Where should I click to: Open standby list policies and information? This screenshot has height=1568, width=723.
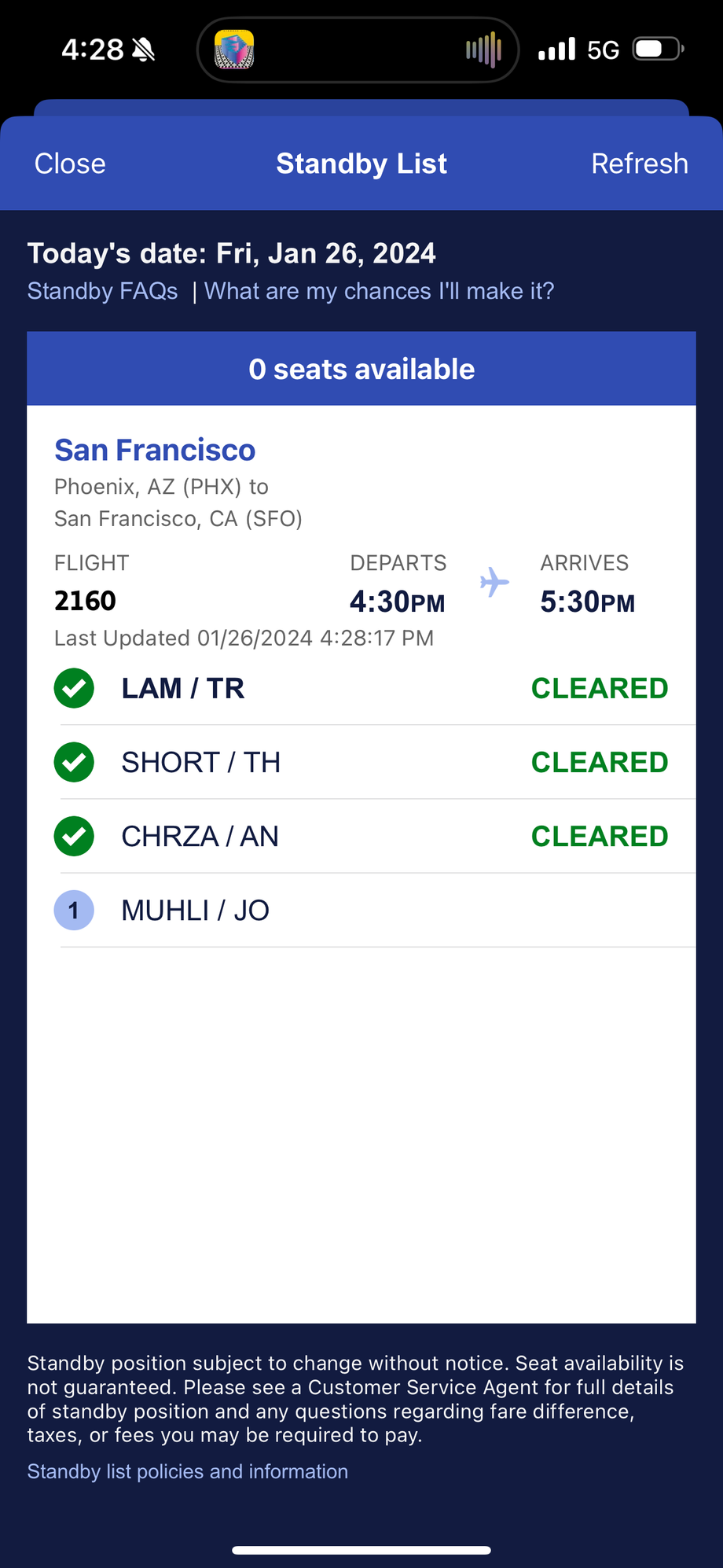(187, 1471)
